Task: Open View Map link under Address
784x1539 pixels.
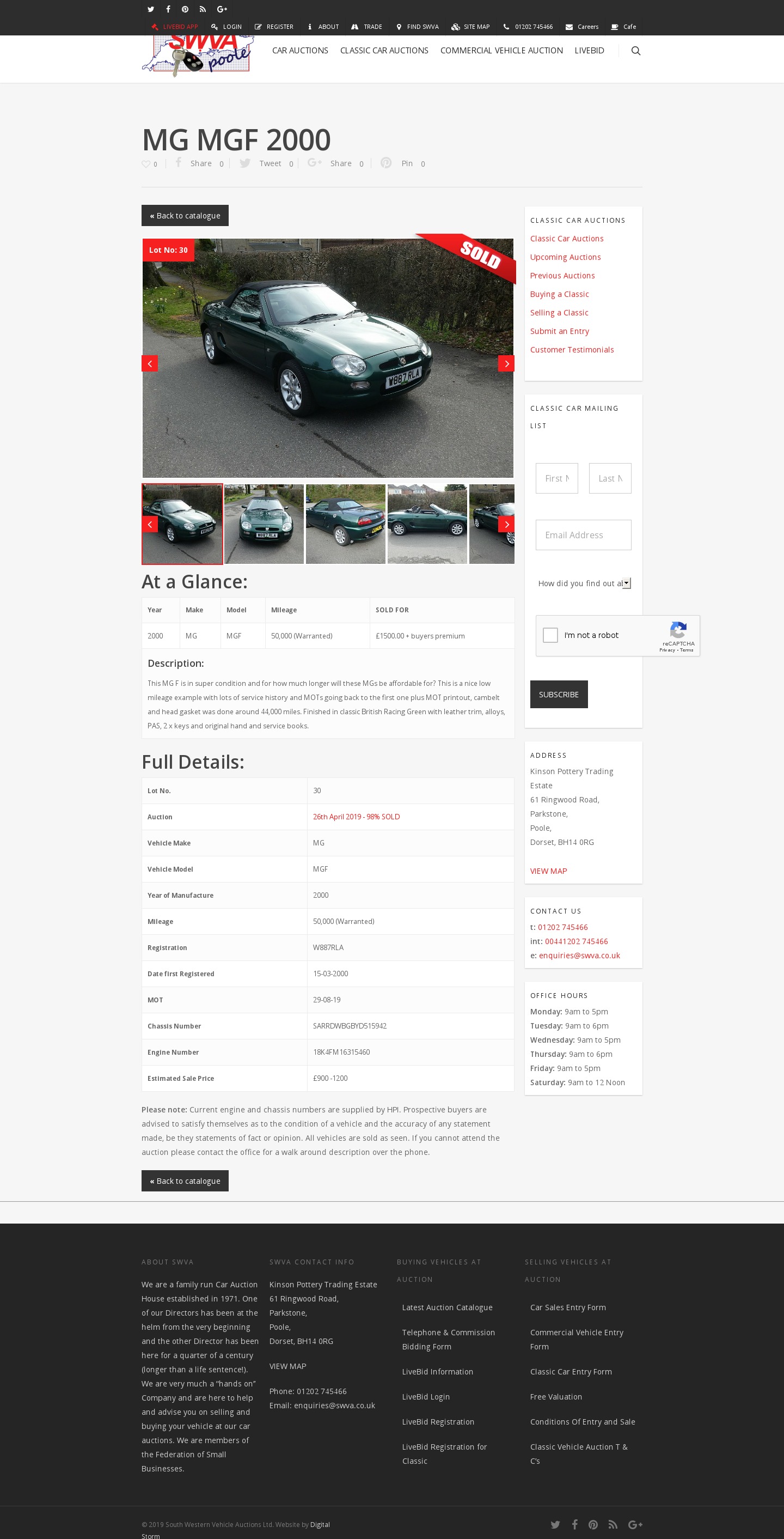Action: [548, 871]
